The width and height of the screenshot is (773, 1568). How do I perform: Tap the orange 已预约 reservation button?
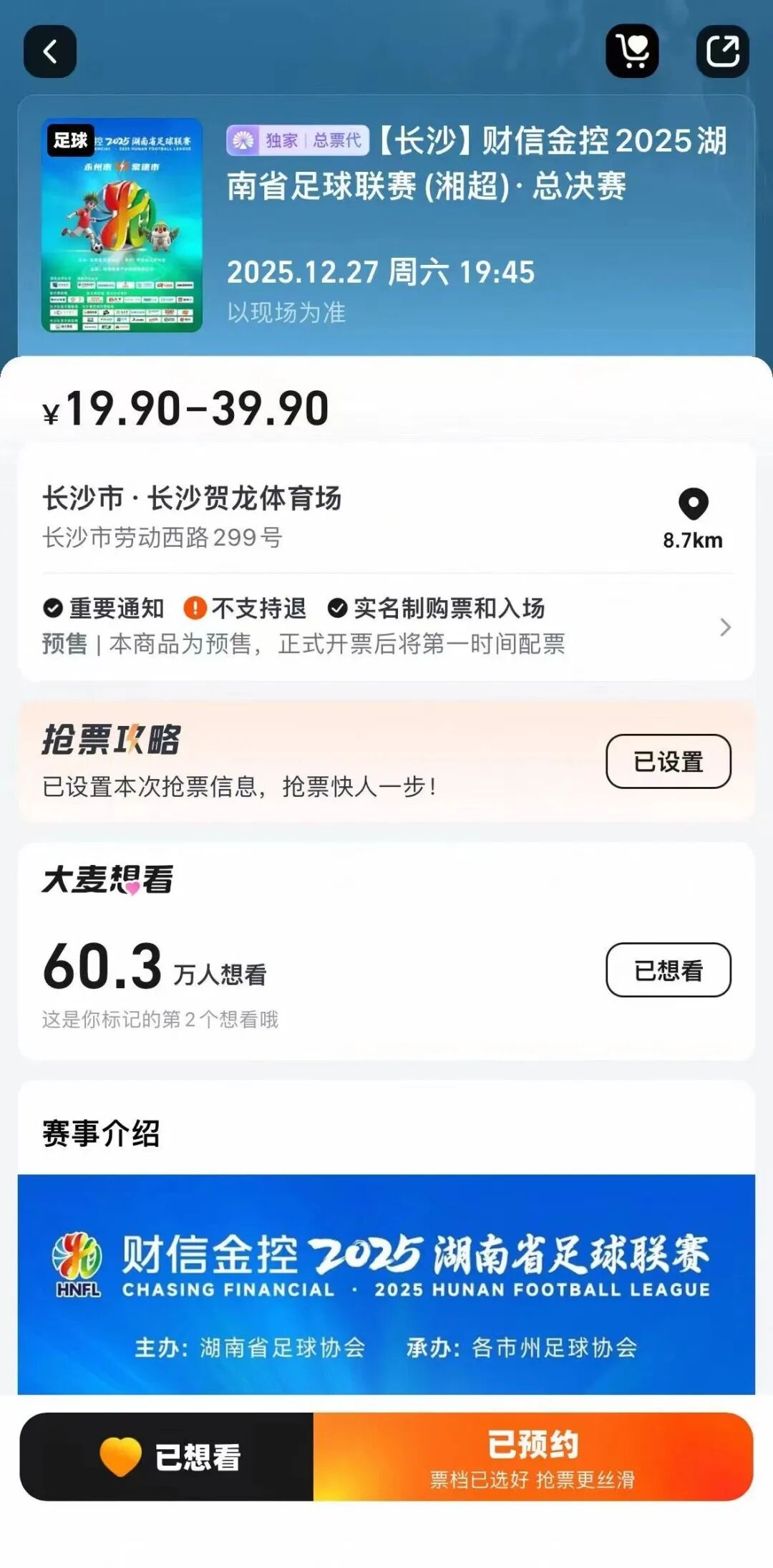click(533, 1456)
